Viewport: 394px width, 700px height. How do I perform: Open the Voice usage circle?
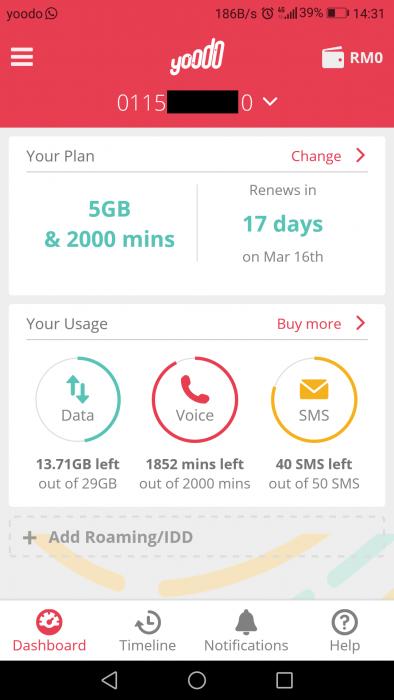pyautogui.click(x=195, y=400)
